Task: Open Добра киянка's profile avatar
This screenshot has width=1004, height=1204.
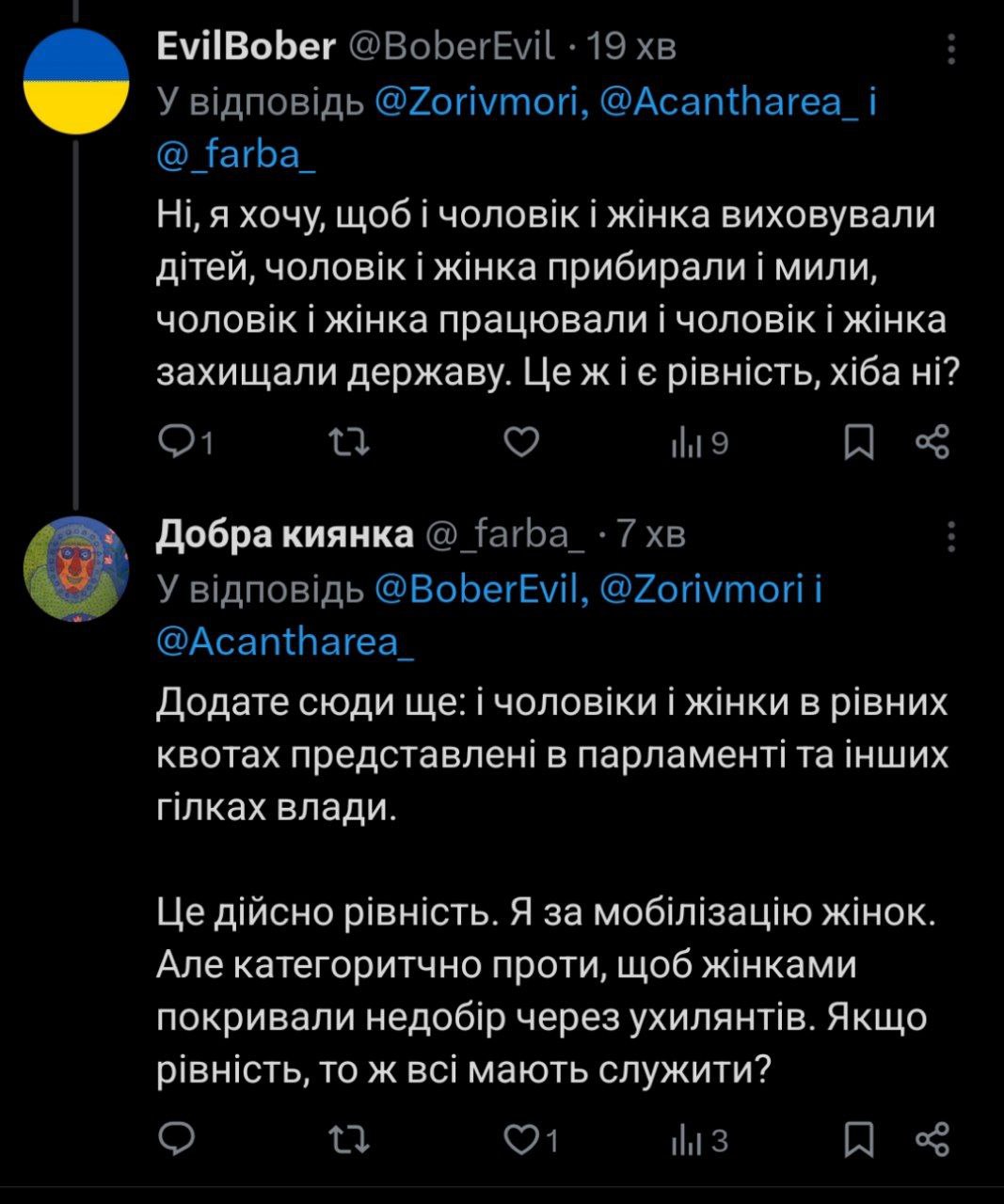Action: click(75, 567)
